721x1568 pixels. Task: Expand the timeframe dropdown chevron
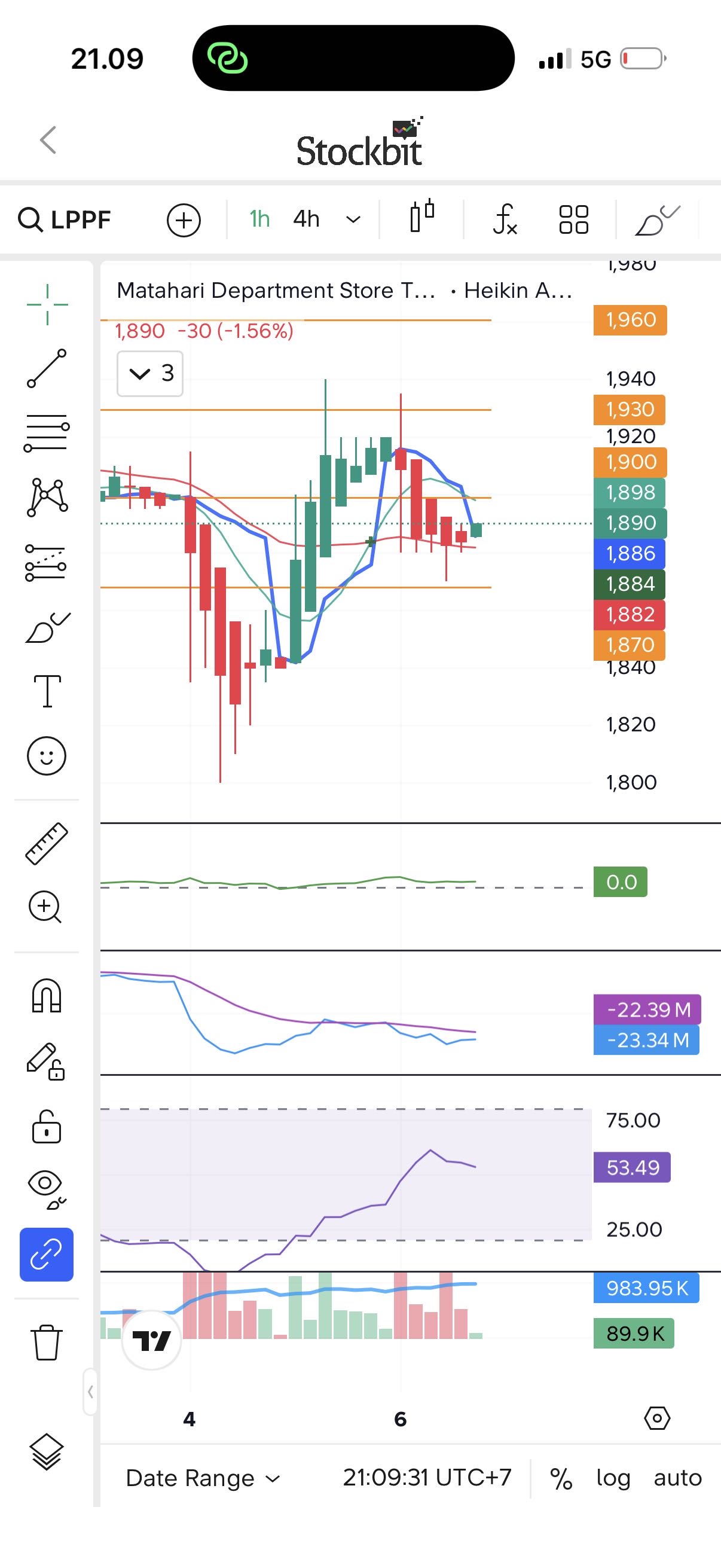(x=353, y=219)
